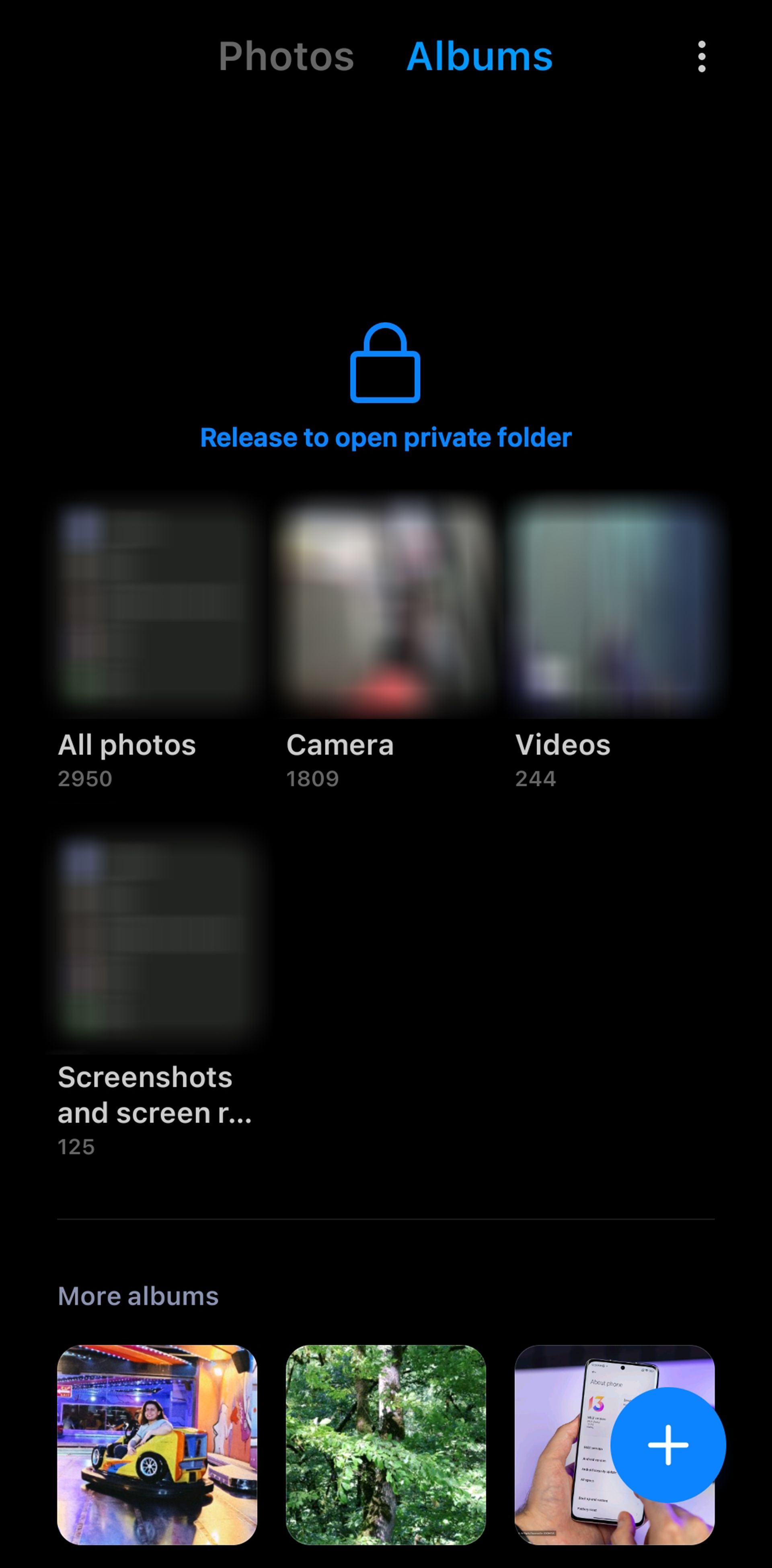Image resolution: width=772 pixels, height=1568 pixels.
Task: Open the green forest album thumbnail
Action: (385, 1444)
